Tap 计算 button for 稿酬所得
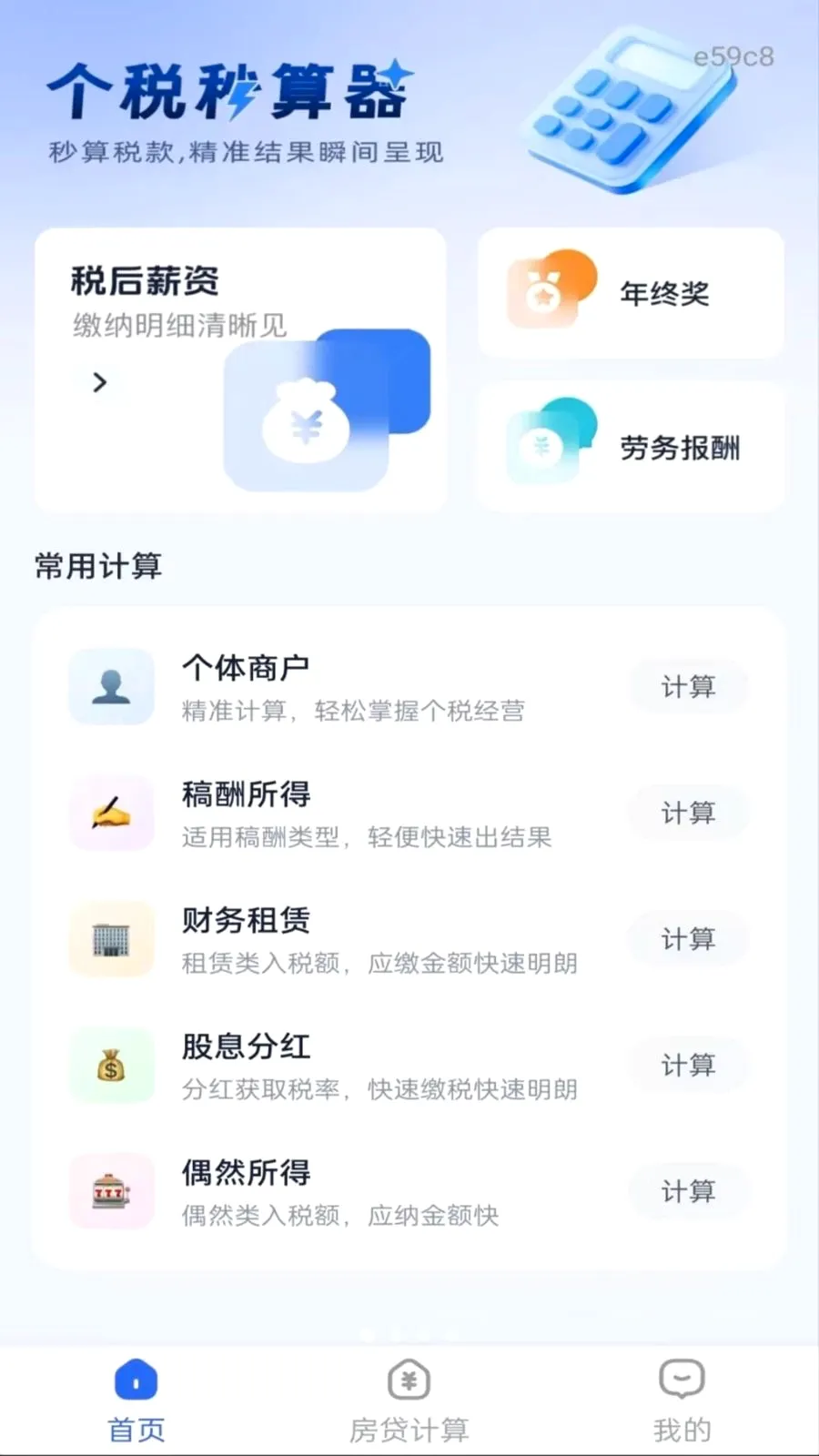Image resolution: width=819 pixels, height=1456 pixels. tap(688, 813)
